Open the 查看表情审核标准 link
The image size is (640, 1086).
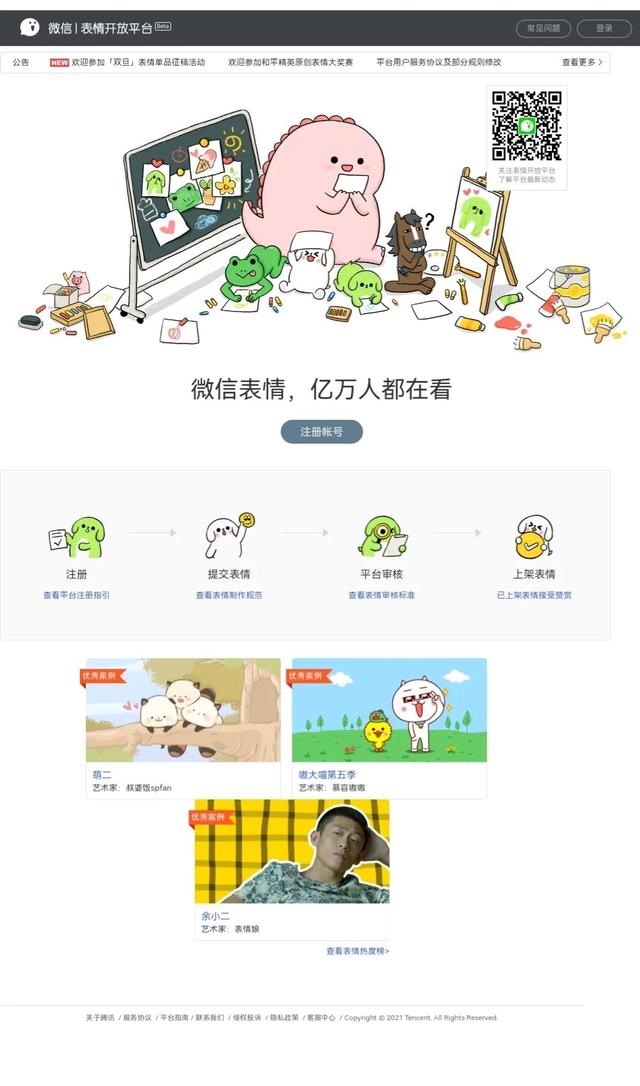coord(381,595)
